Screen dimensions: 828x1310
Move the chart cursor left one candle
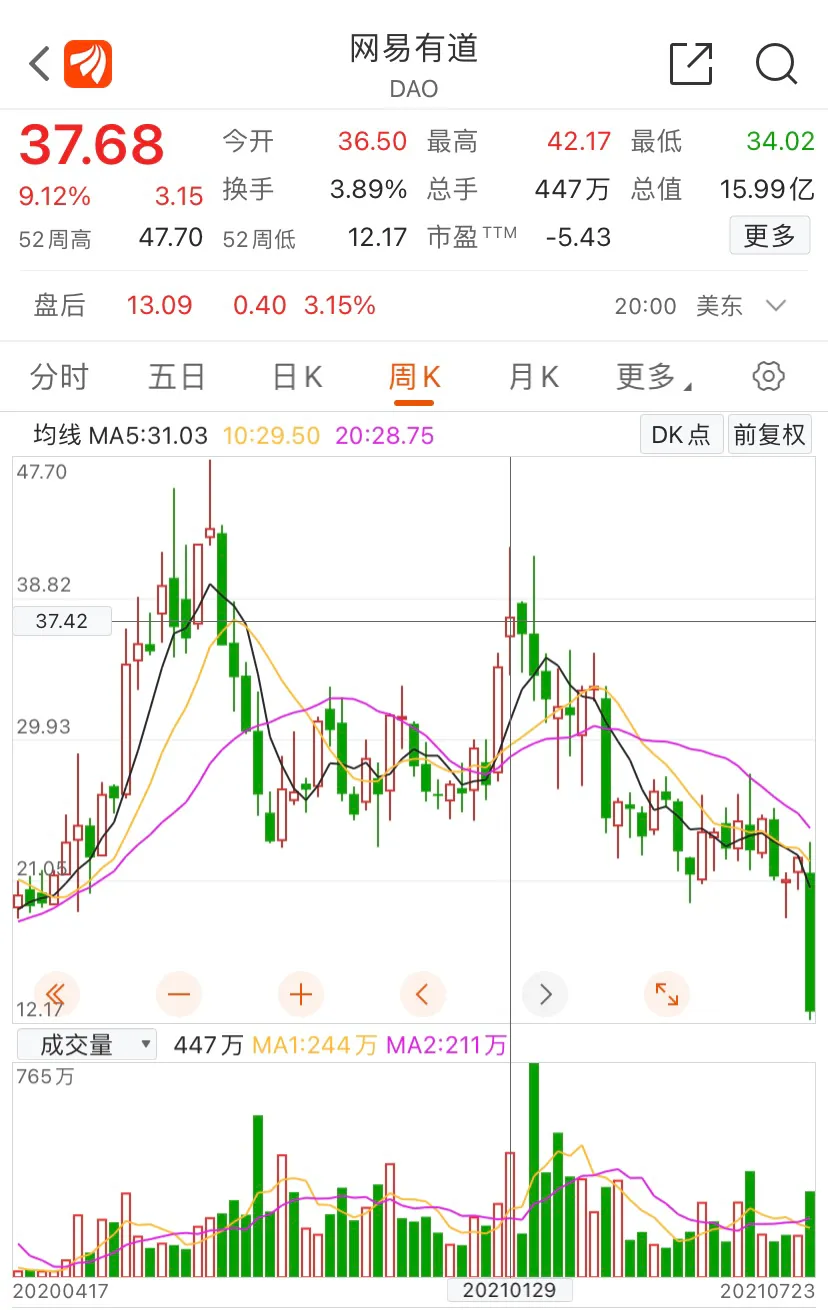click(x=422, y=994)
